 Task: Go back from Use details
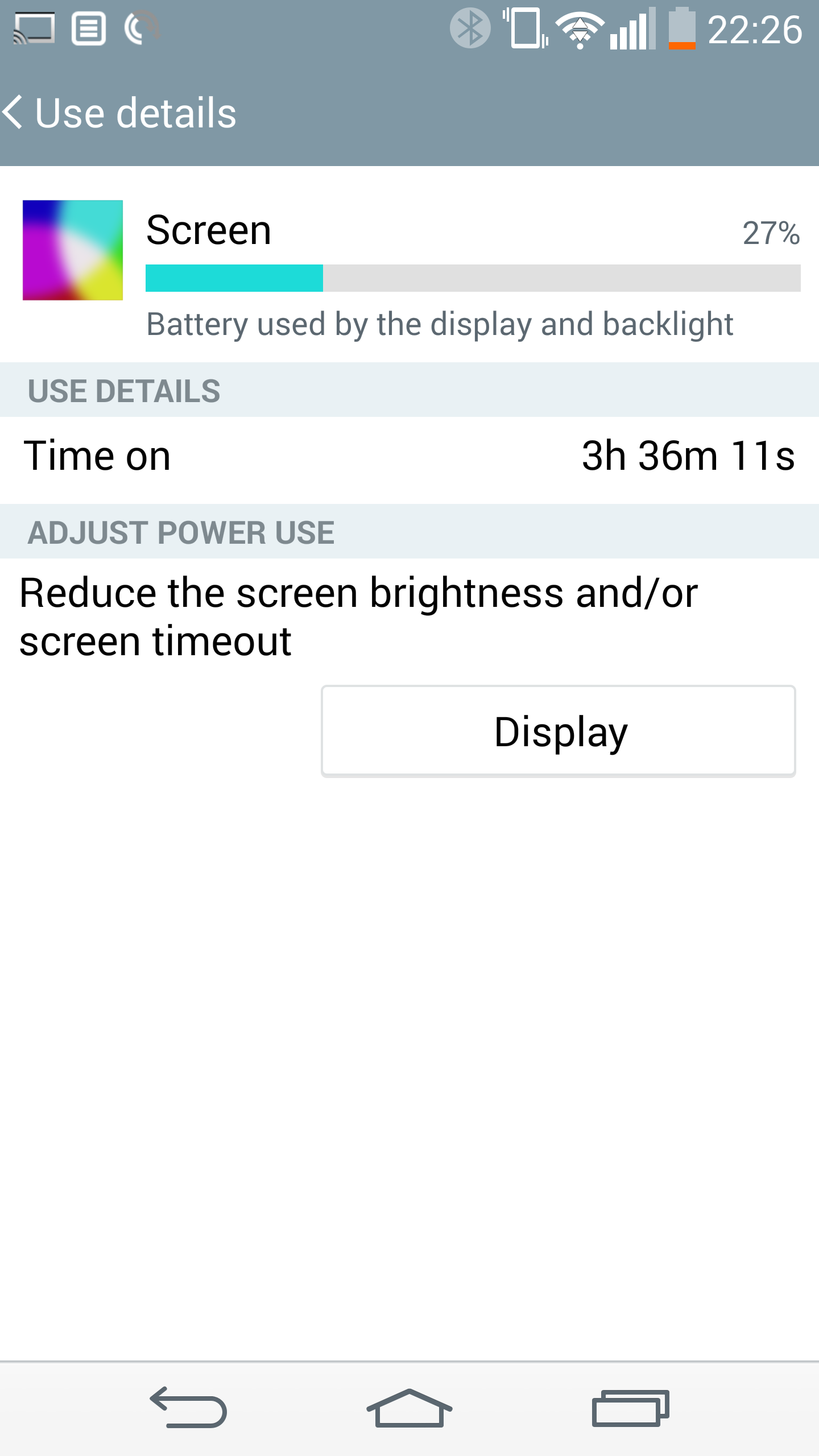pos(13,112)
